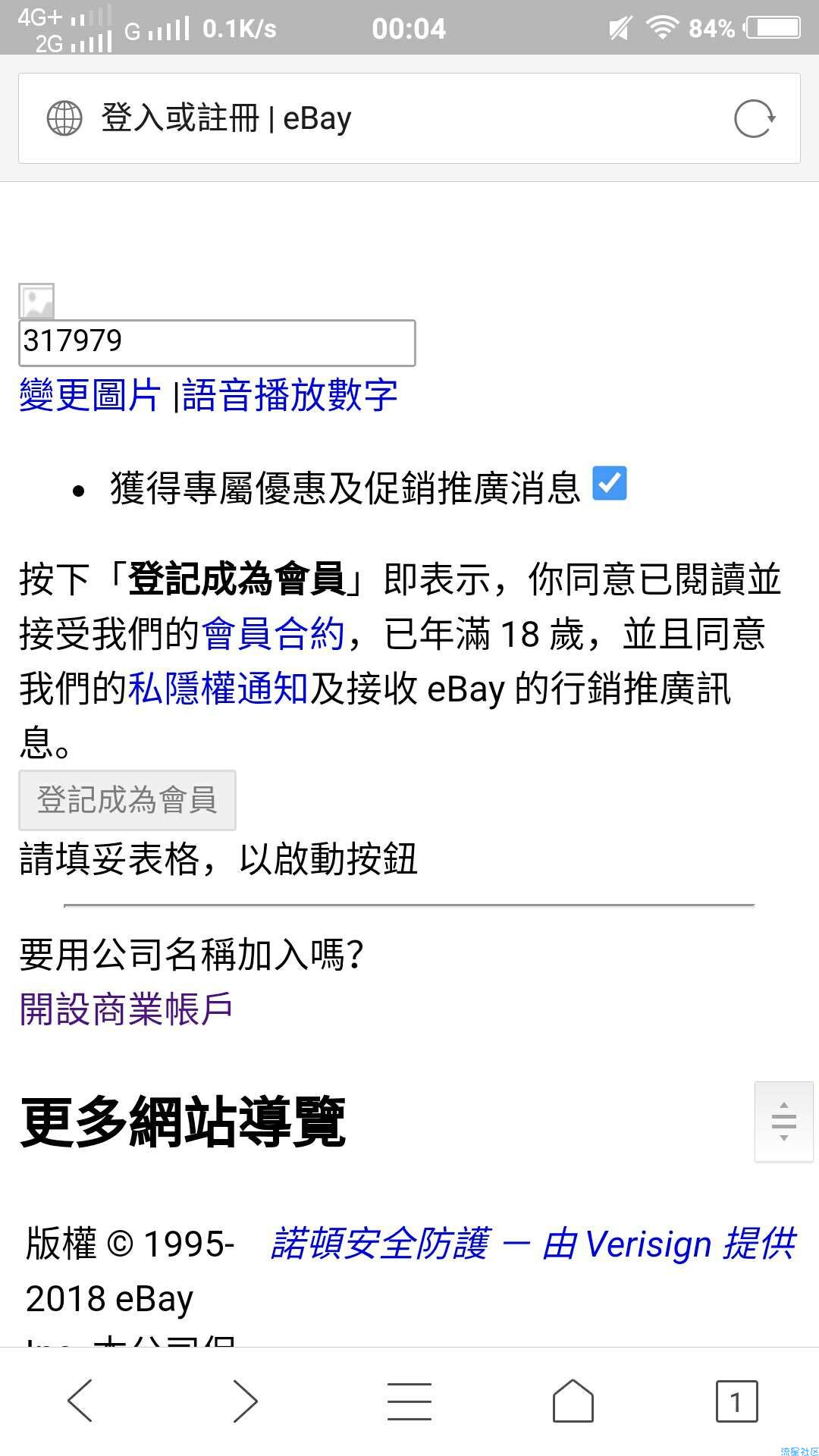This screenshot has width=819, height=1456.
Task: Reload the page with the refresh icon
Action: pos(755,119)
